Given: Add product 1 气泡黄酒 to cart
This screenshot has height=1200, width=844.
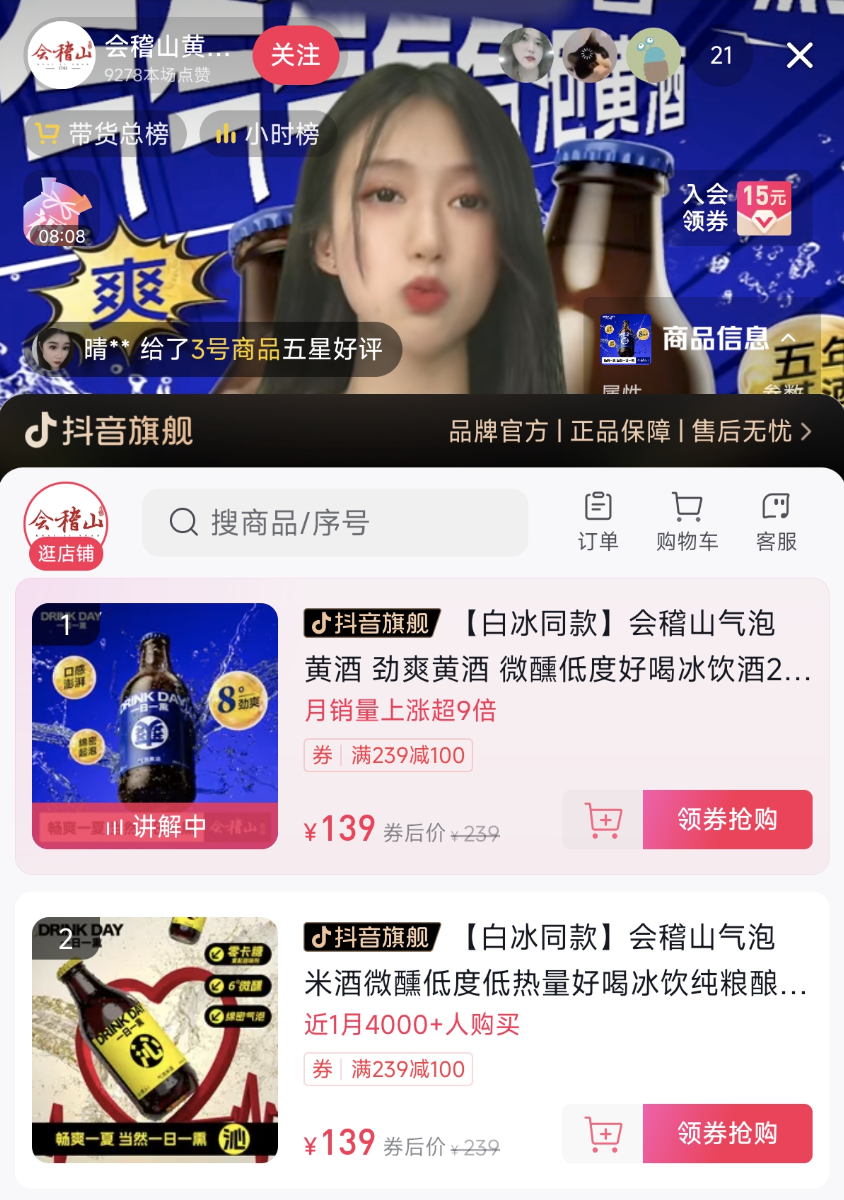Looking at the screenshot, I should point(603,820).
